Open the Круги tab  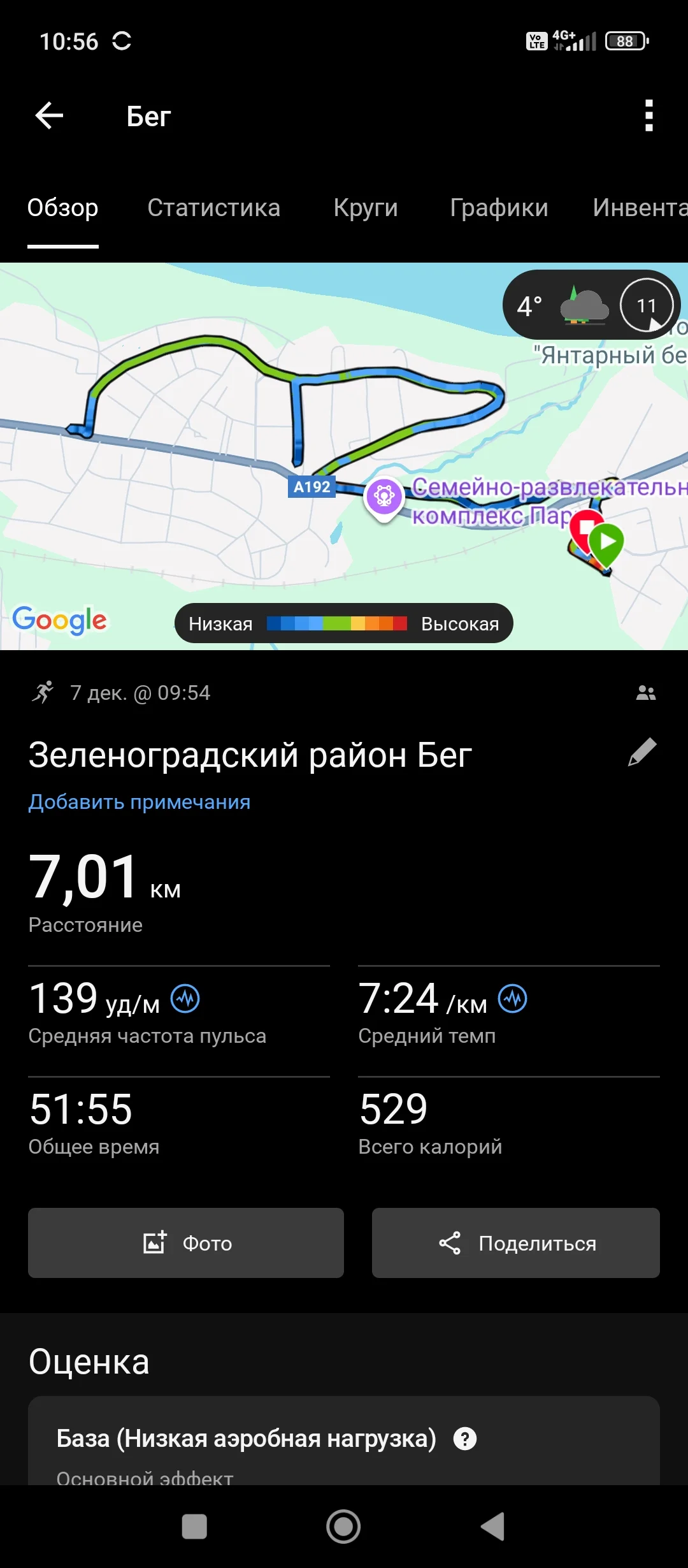366,208
